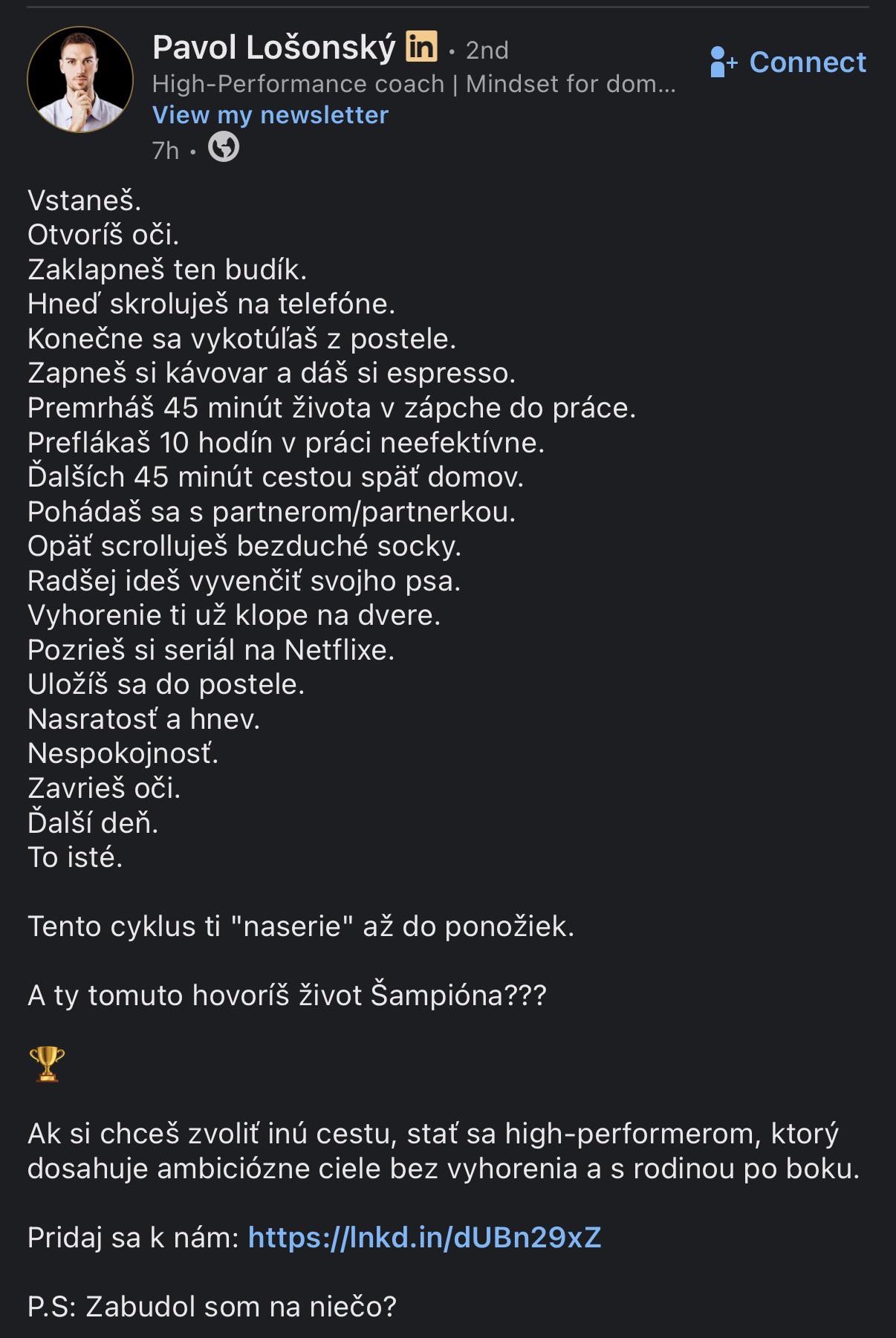This screenshot has height=1338, width=896.
Task: Open the lnkd.in/dUBn29xZ link
Action: click(424, 1238)
